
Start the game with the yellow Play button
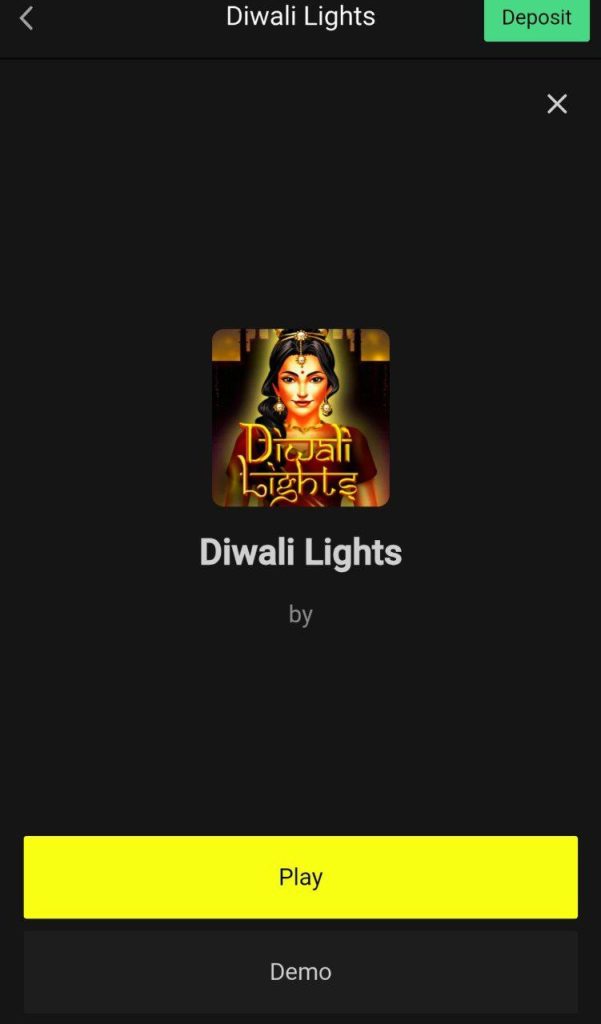pyautogui.click(x=300, y=877)
